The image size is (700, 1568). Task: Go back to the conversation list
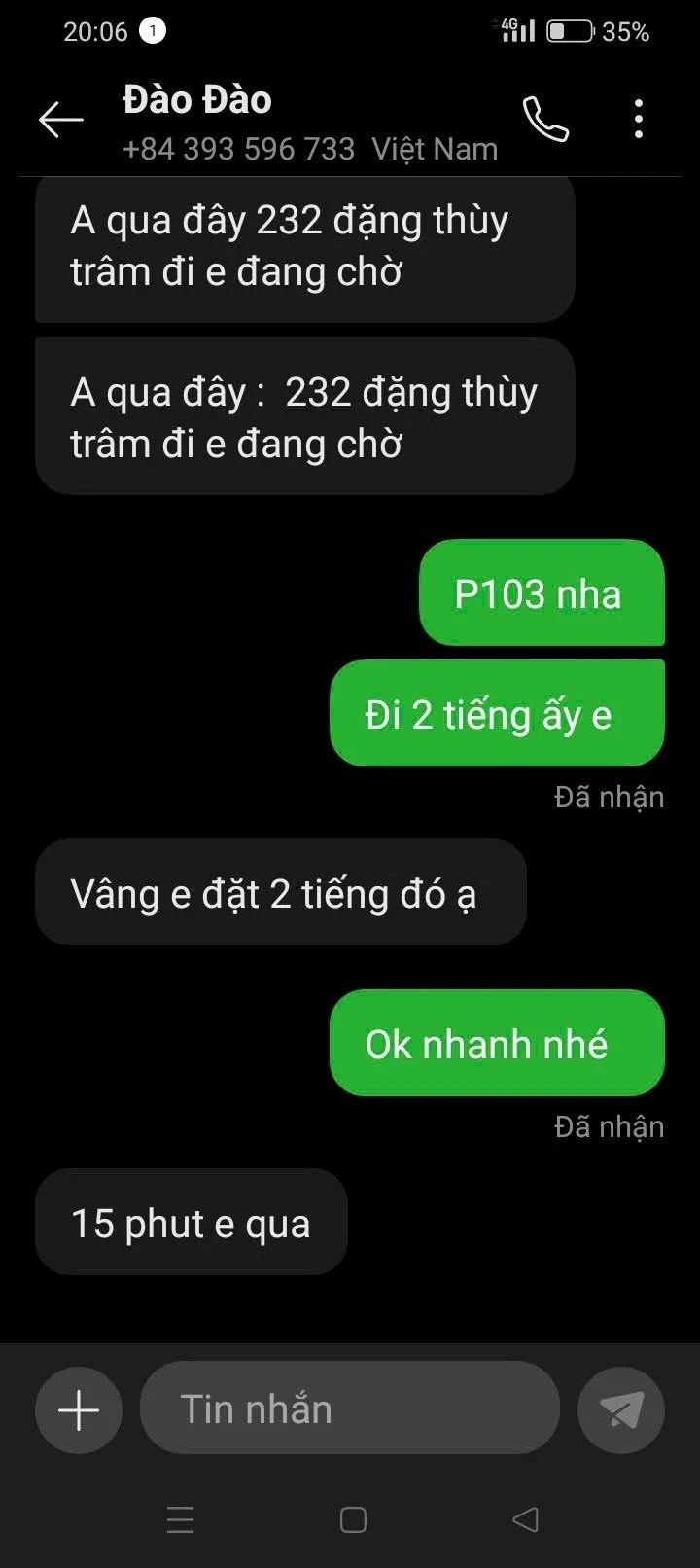(x=60, y=120)
